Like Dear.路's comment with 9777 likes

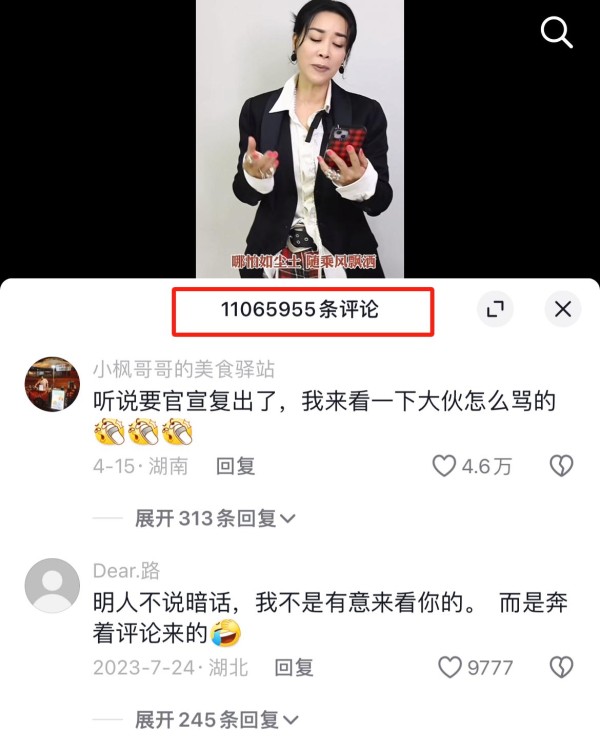(451, 667)
